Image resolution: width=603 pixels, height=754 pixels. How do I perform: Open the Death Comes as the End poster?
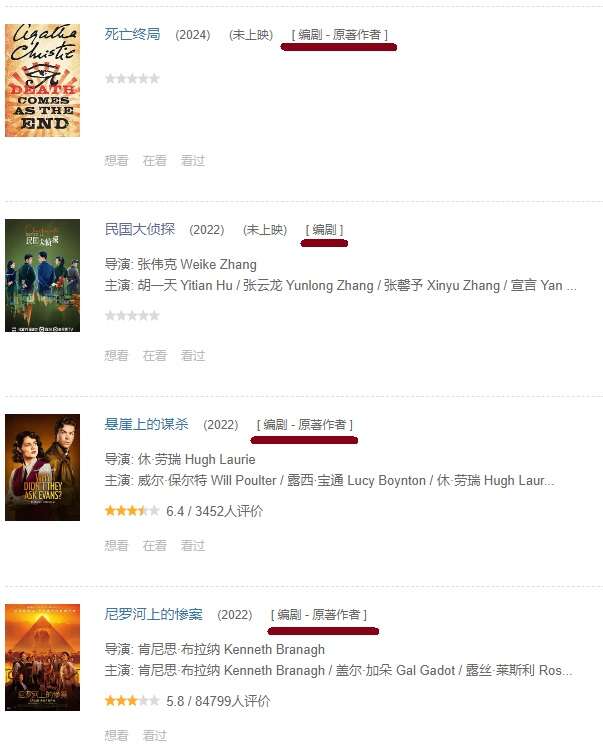coord(42,81)
